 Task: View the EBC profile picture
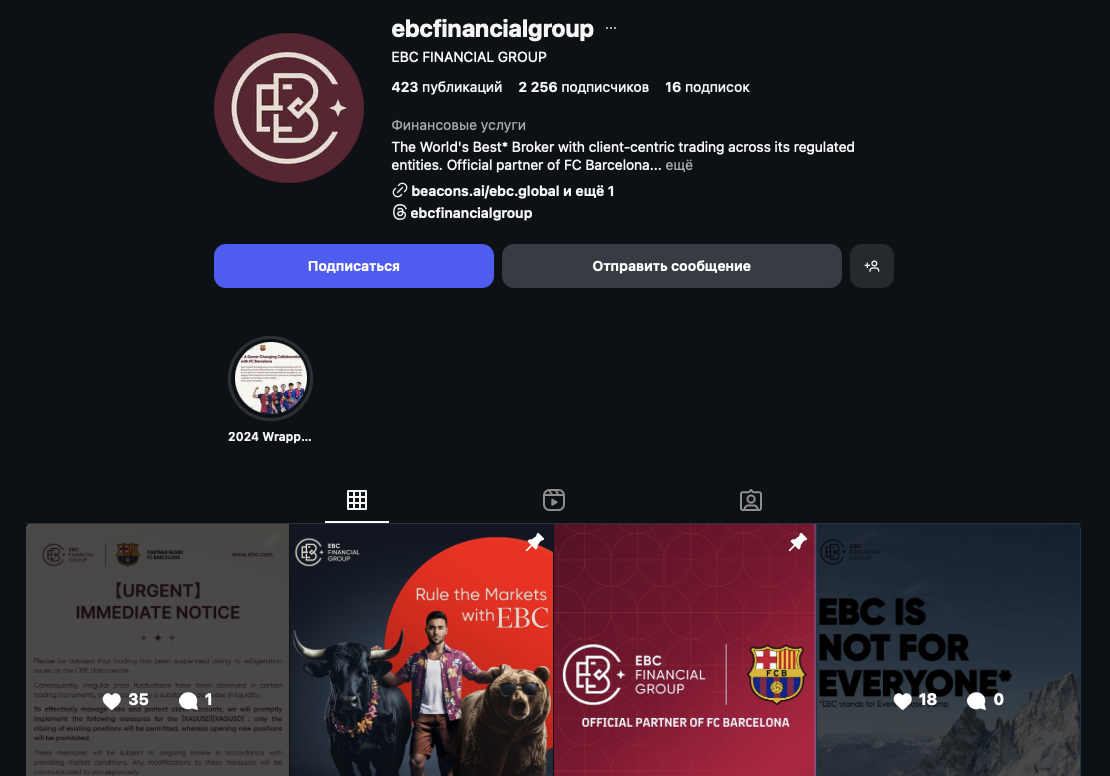[289, 108]
